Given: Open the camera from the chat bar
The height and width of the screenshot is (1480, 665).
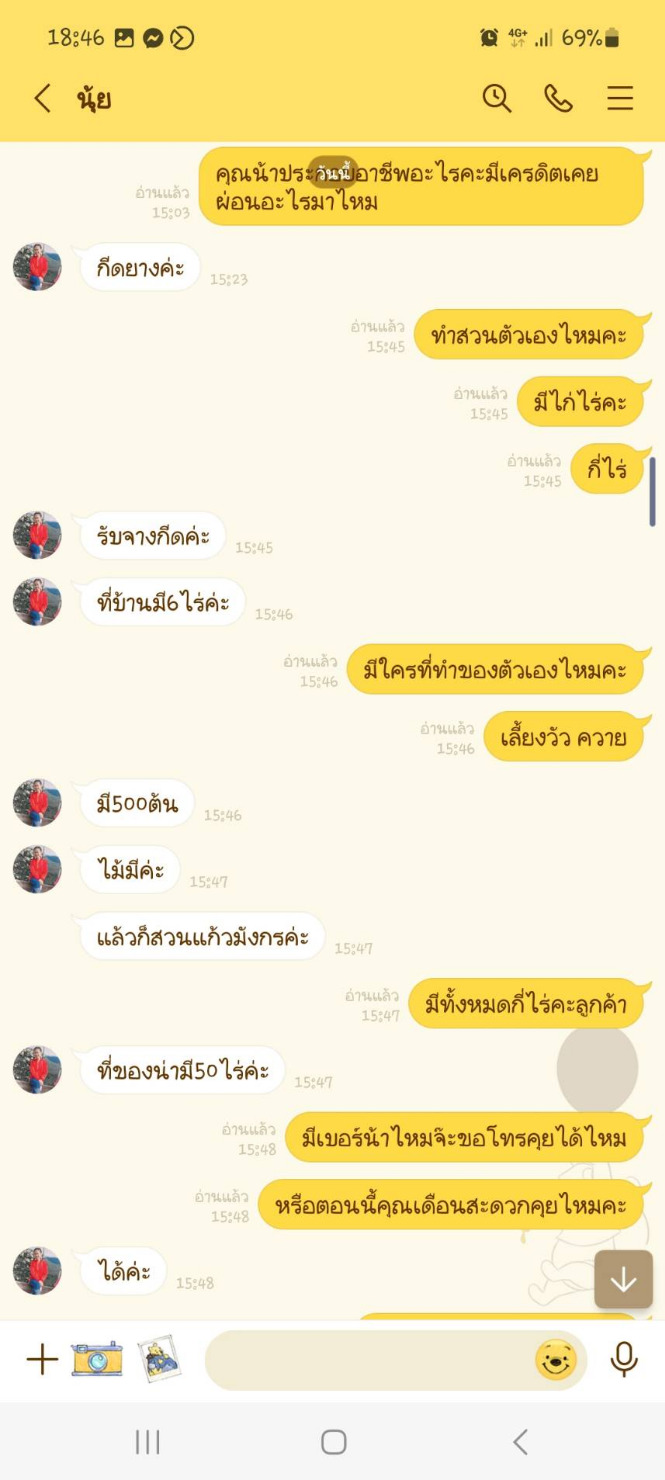Looking at the screenshot, I should click(97, 1359).
